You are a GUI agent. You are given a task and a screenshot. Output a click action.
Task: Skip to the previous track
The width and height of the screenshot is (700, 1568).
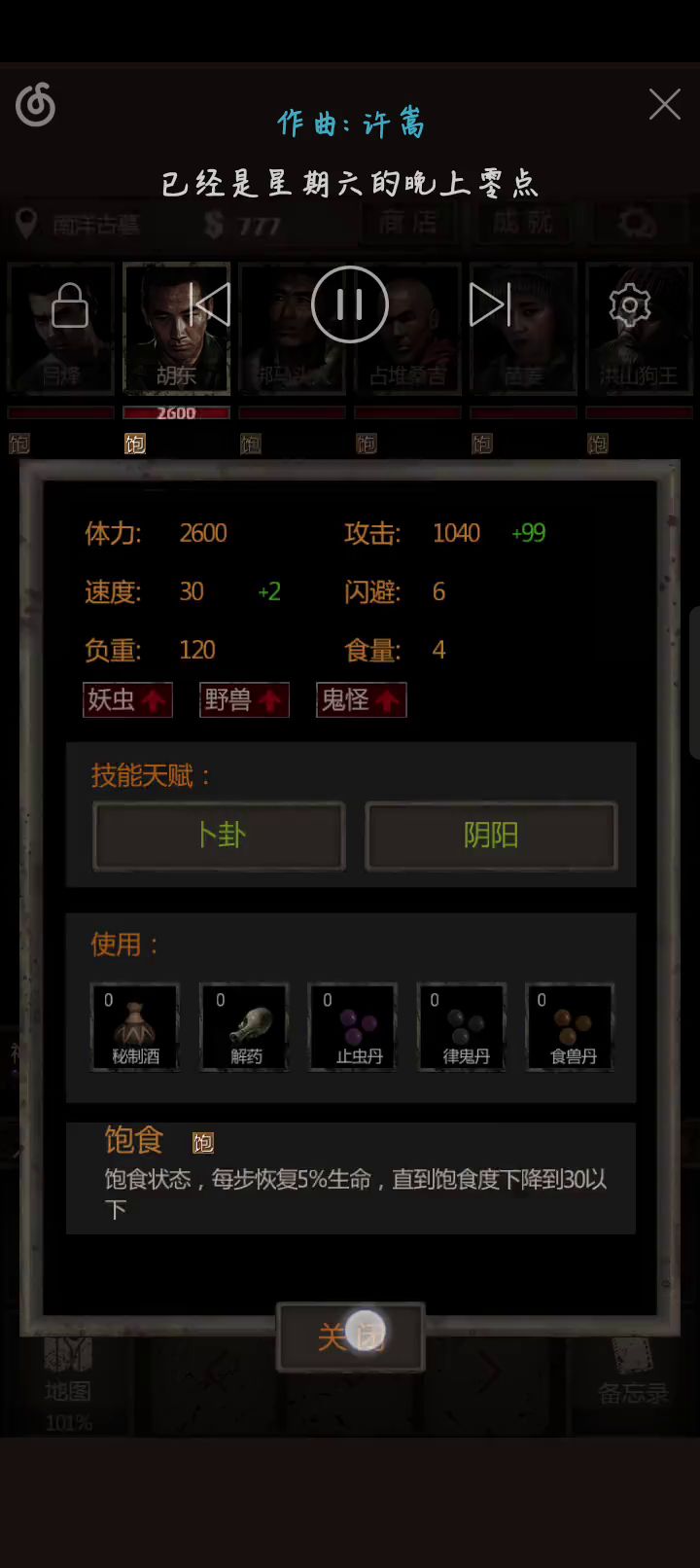(210, 304)
